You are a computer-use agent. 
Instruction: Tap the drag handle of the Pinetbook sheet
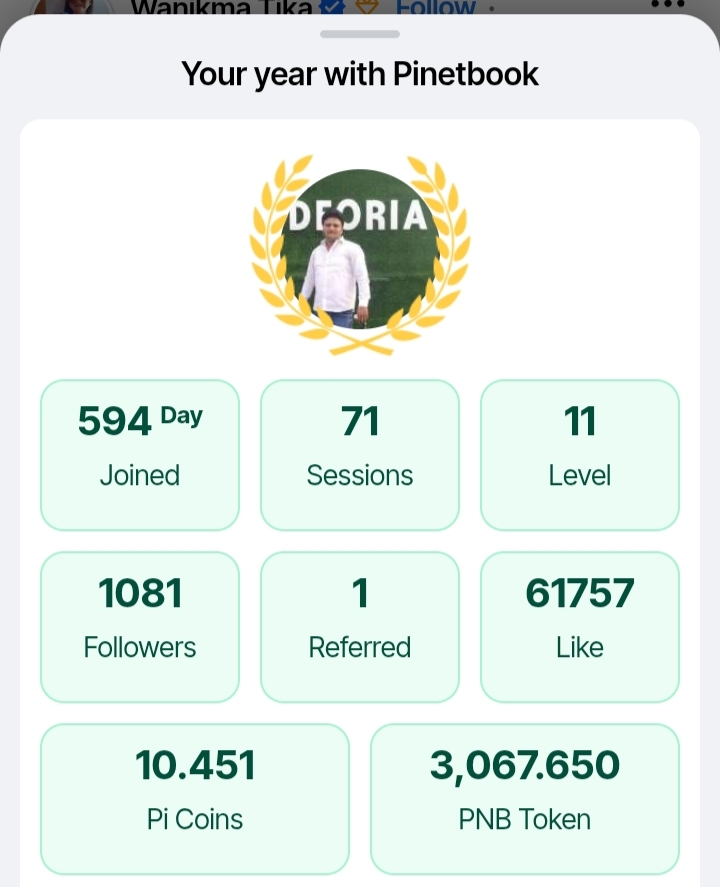[360, 34]
